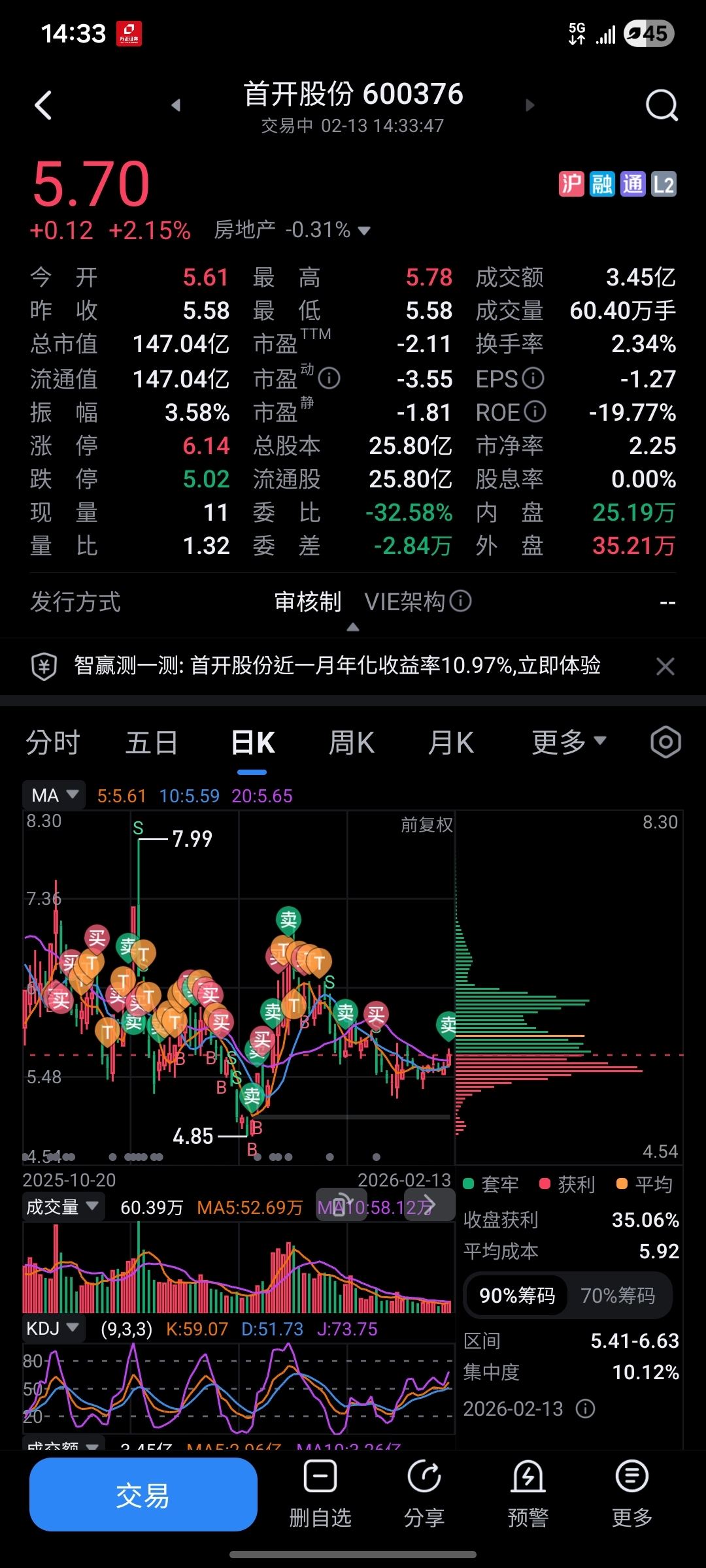
Task: Select the 周K chart tab
Action: click(352, 743)
